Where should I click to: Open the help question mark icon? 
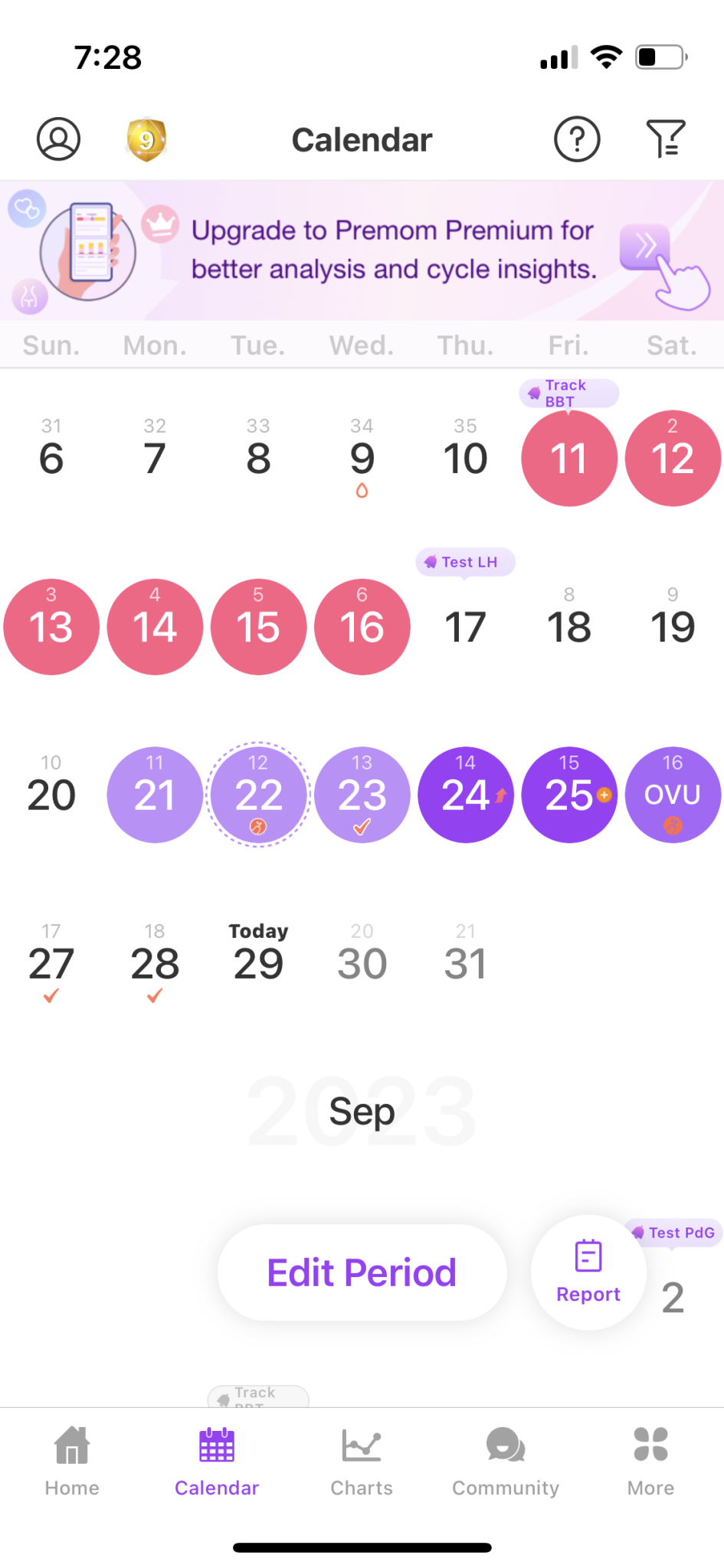(x=577, y=139)
